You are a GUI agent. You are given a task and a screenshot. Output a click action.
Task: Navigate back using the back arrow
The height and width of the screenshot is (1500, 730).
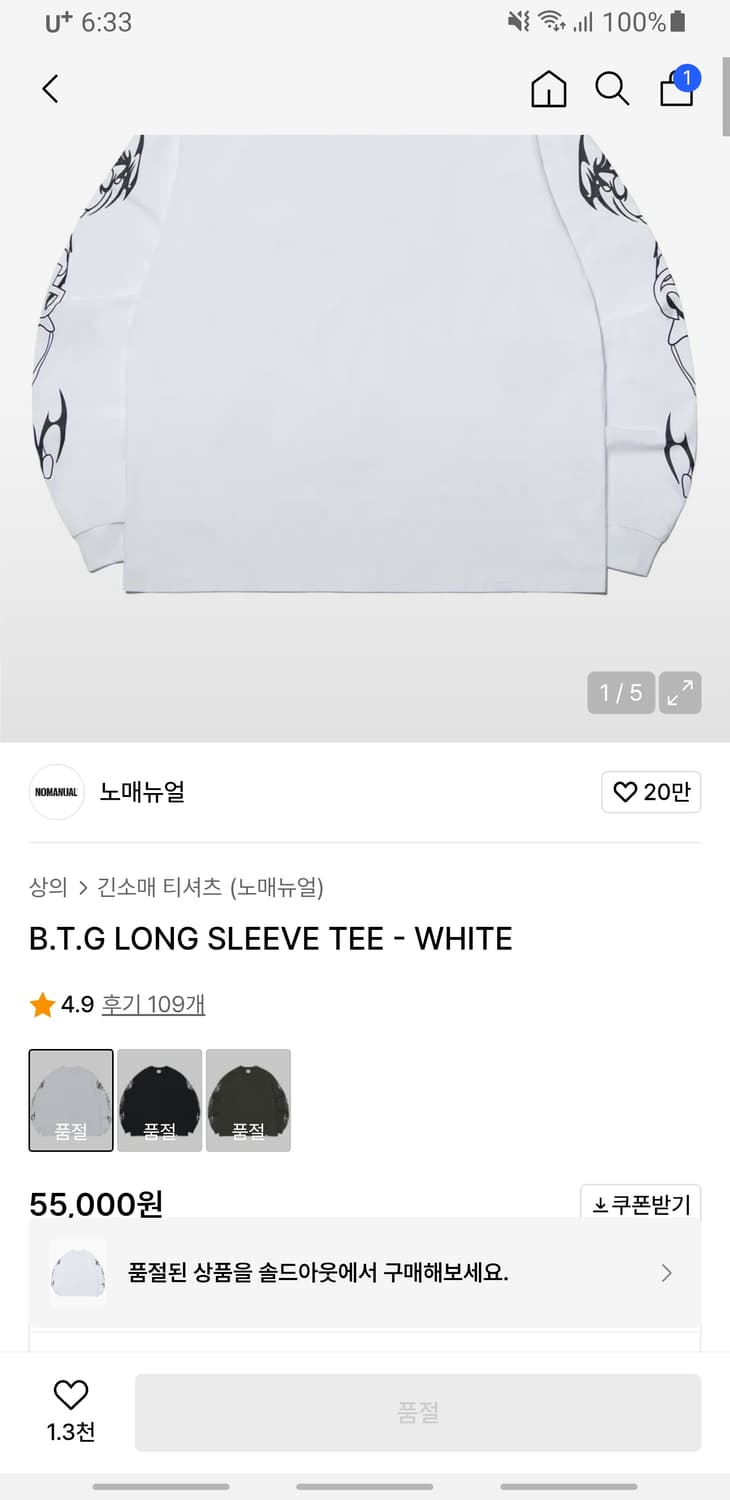[51, 89]
